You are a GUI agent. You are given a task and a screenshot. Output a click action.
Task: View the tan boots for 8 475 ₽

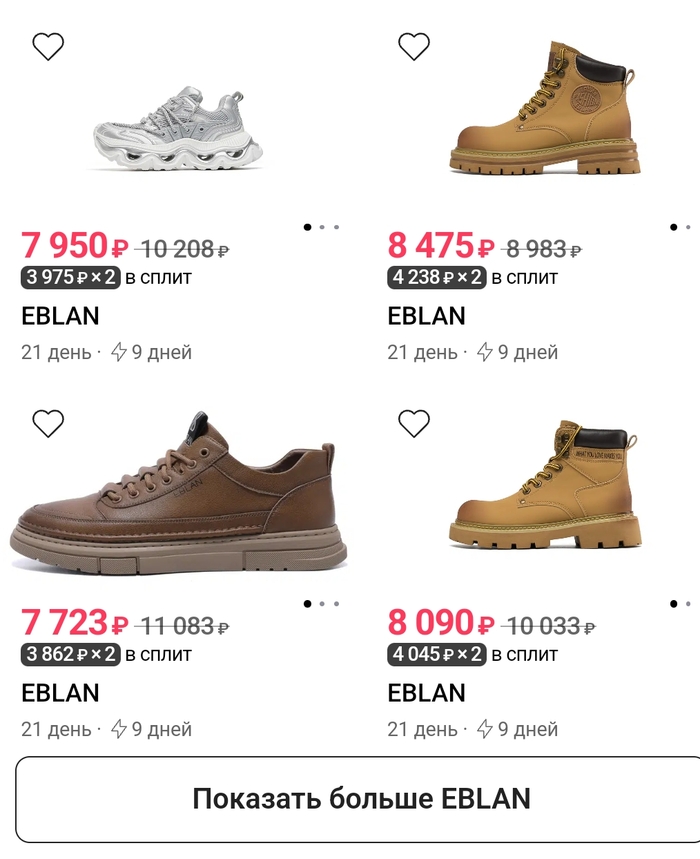pyautogui.click(x=544, y=110)
